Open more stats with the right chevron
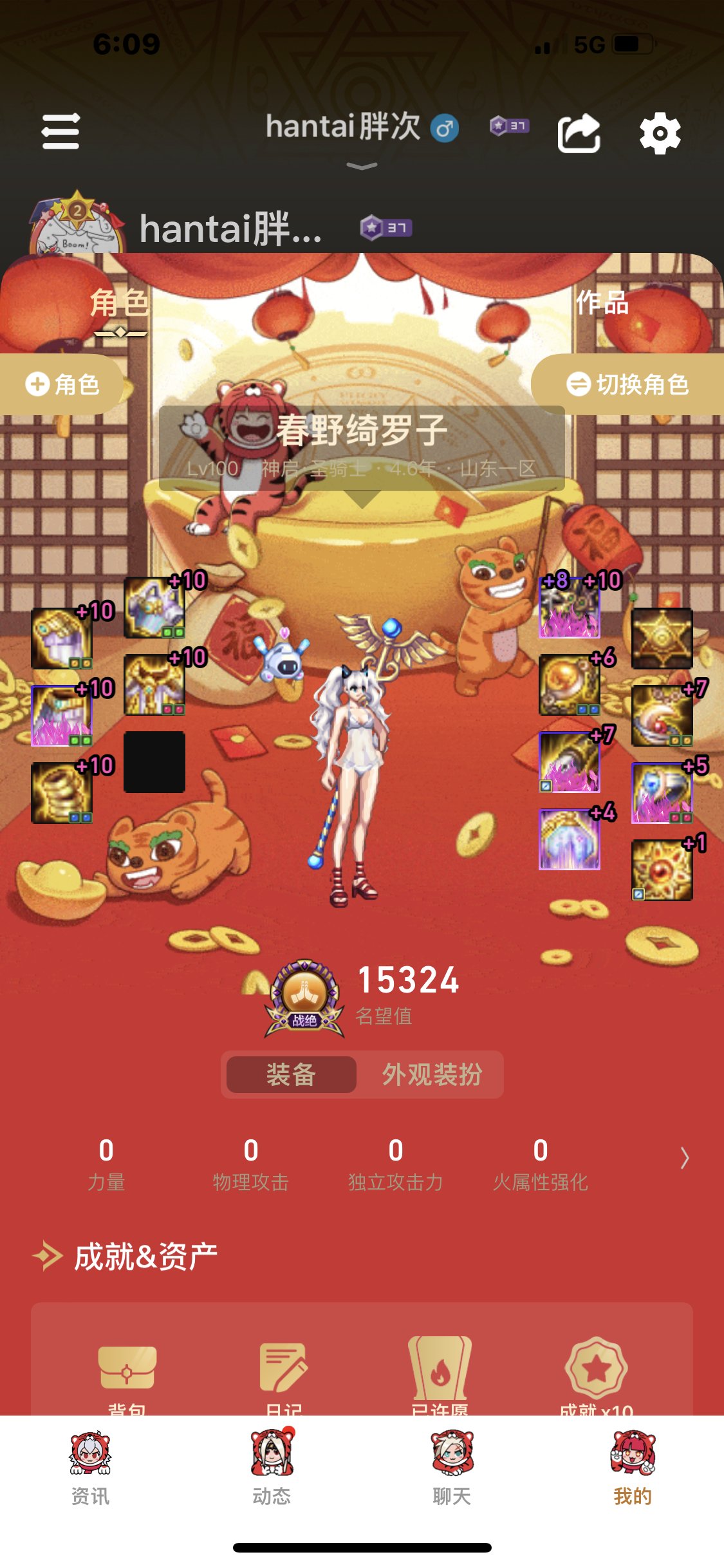The width and height of the screenshot is (724, 1568). (684, 1158)
